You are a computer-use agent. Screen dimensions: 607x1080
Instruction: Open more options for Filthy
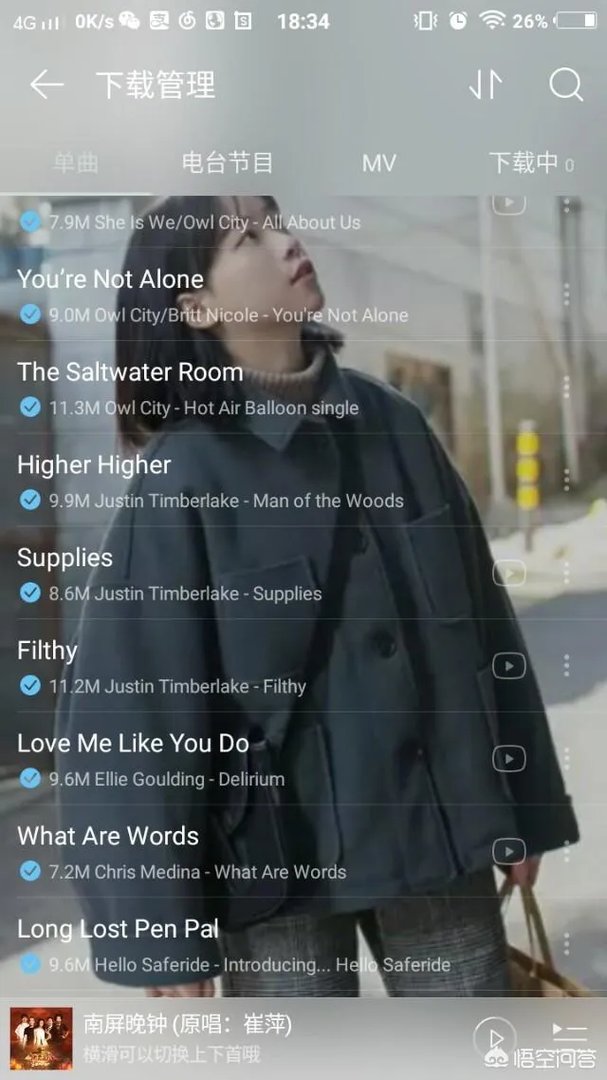click(566, 666)
